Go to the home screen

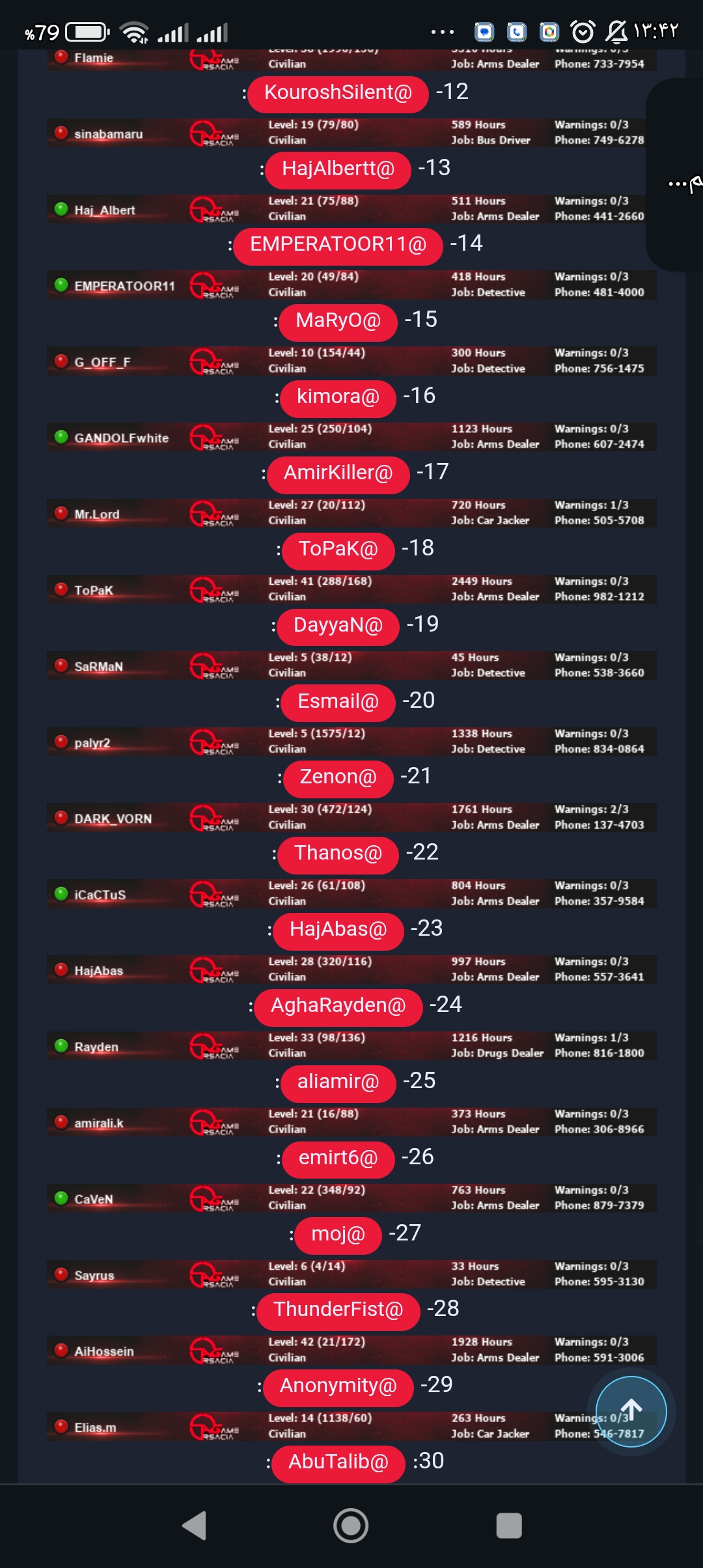click(351, 1526)
